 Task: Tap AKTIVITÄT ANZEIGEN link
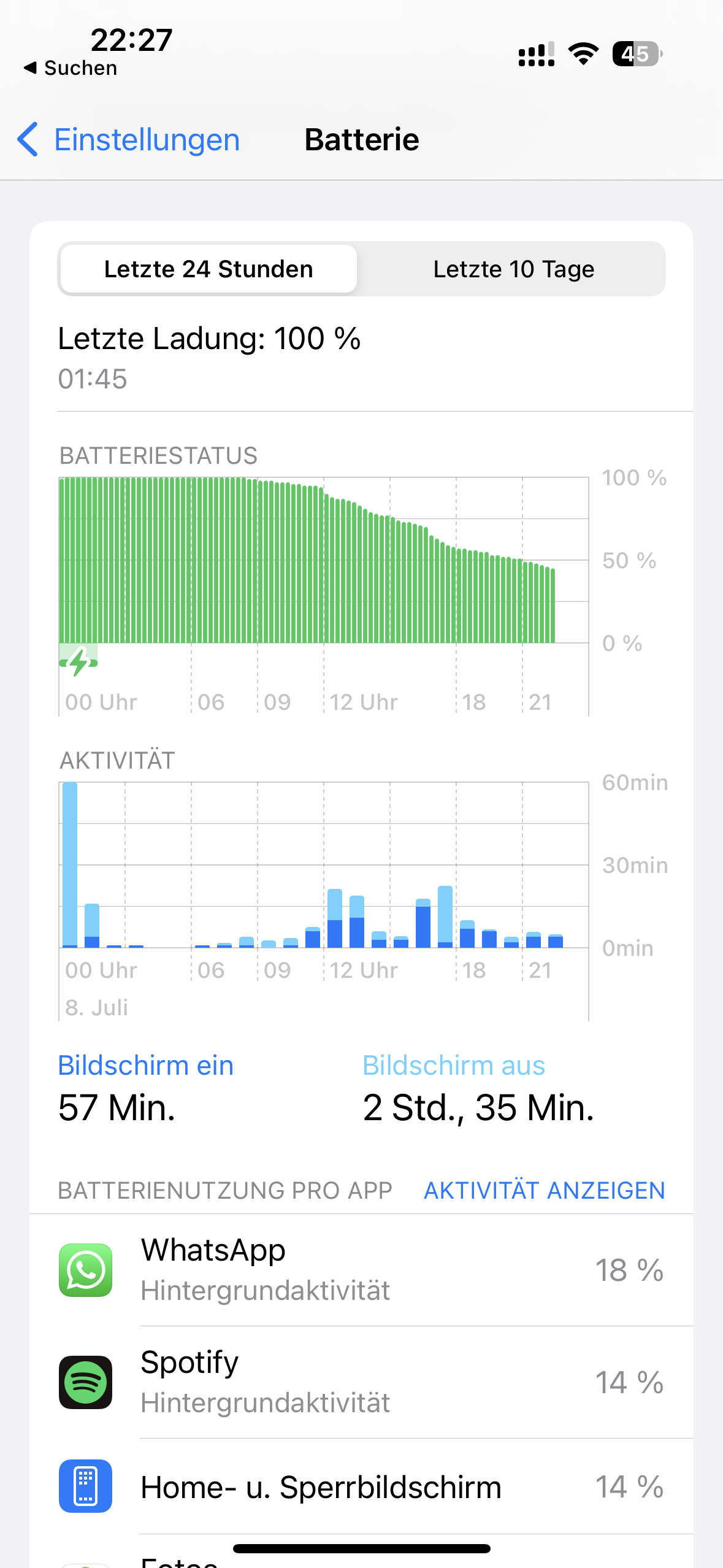(x=544, y=1191)
